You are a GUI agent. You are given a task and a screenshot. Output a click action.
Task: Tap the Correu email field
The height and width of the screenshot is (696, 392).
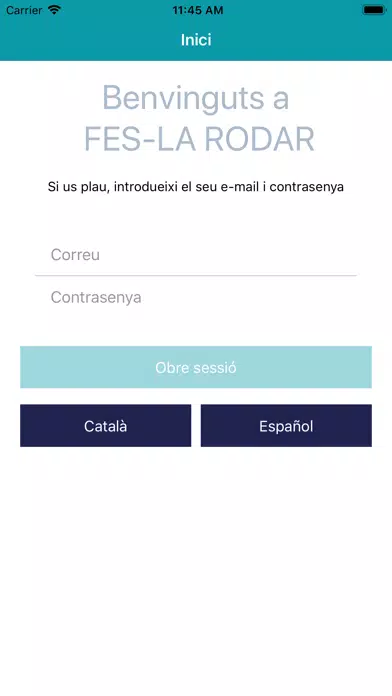point(196,255)
